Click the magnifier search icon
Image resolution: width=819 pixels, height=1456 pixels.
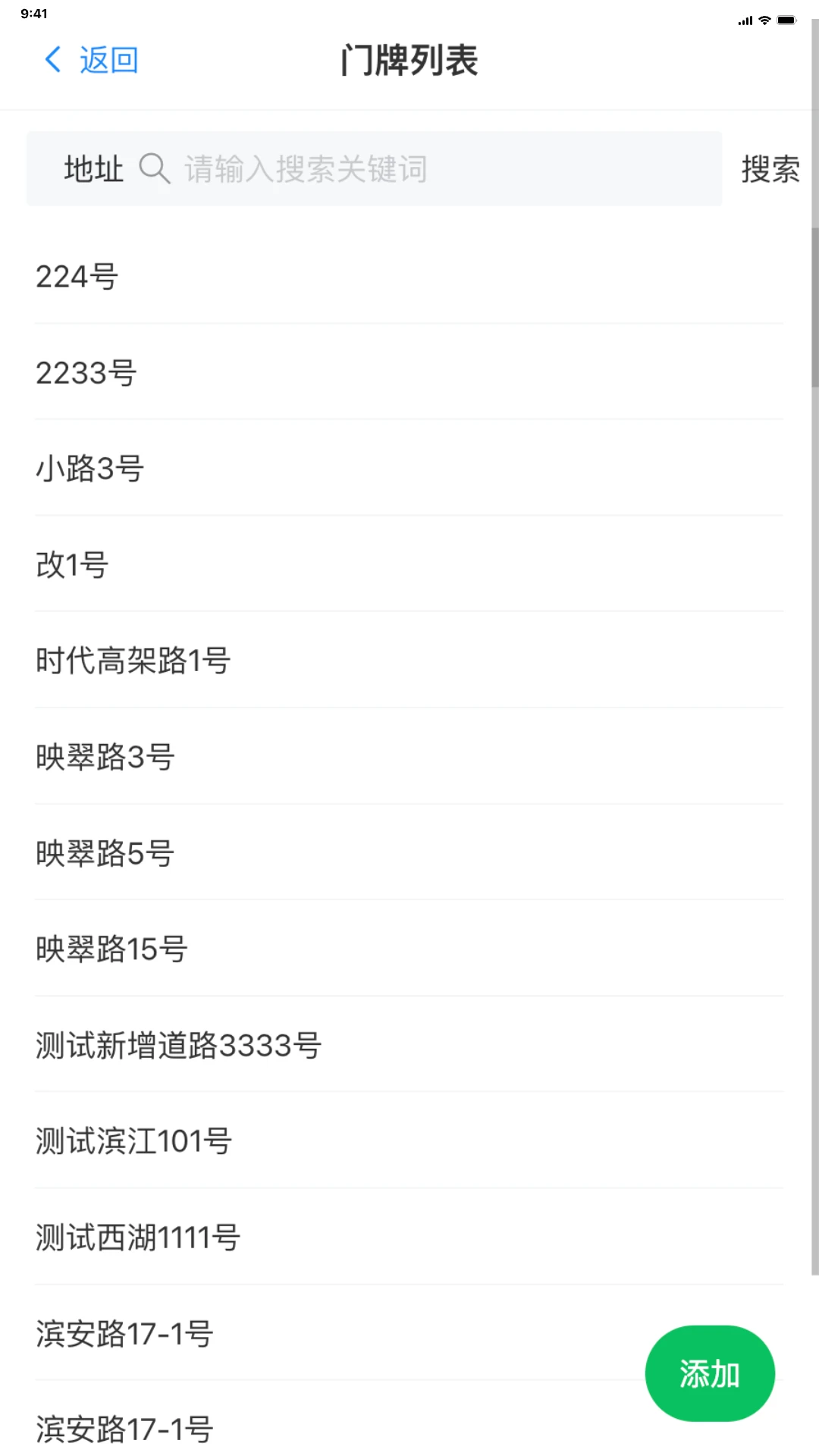point(155,168)
